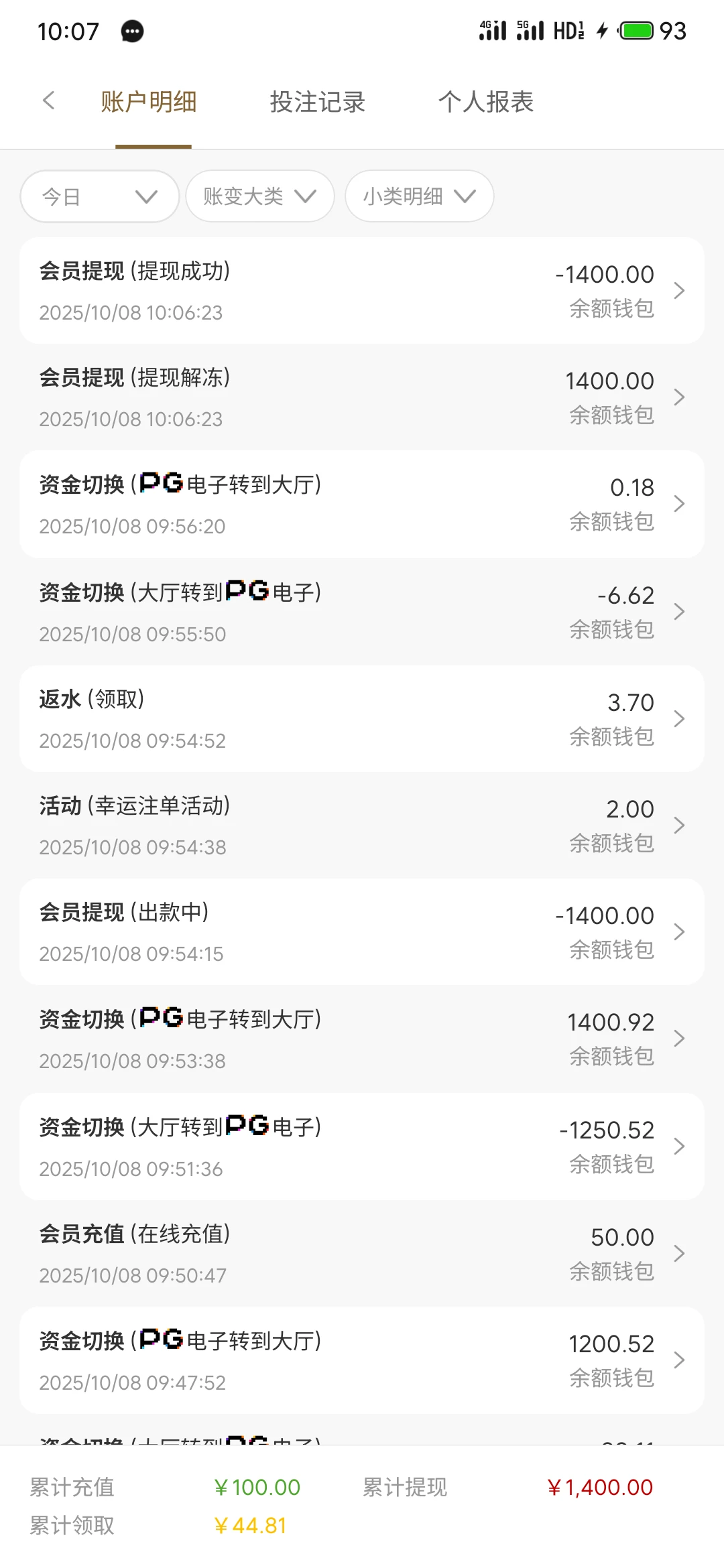Tap the back arrow navigation icon
724x1568 pixels.
tap(48, 101)
